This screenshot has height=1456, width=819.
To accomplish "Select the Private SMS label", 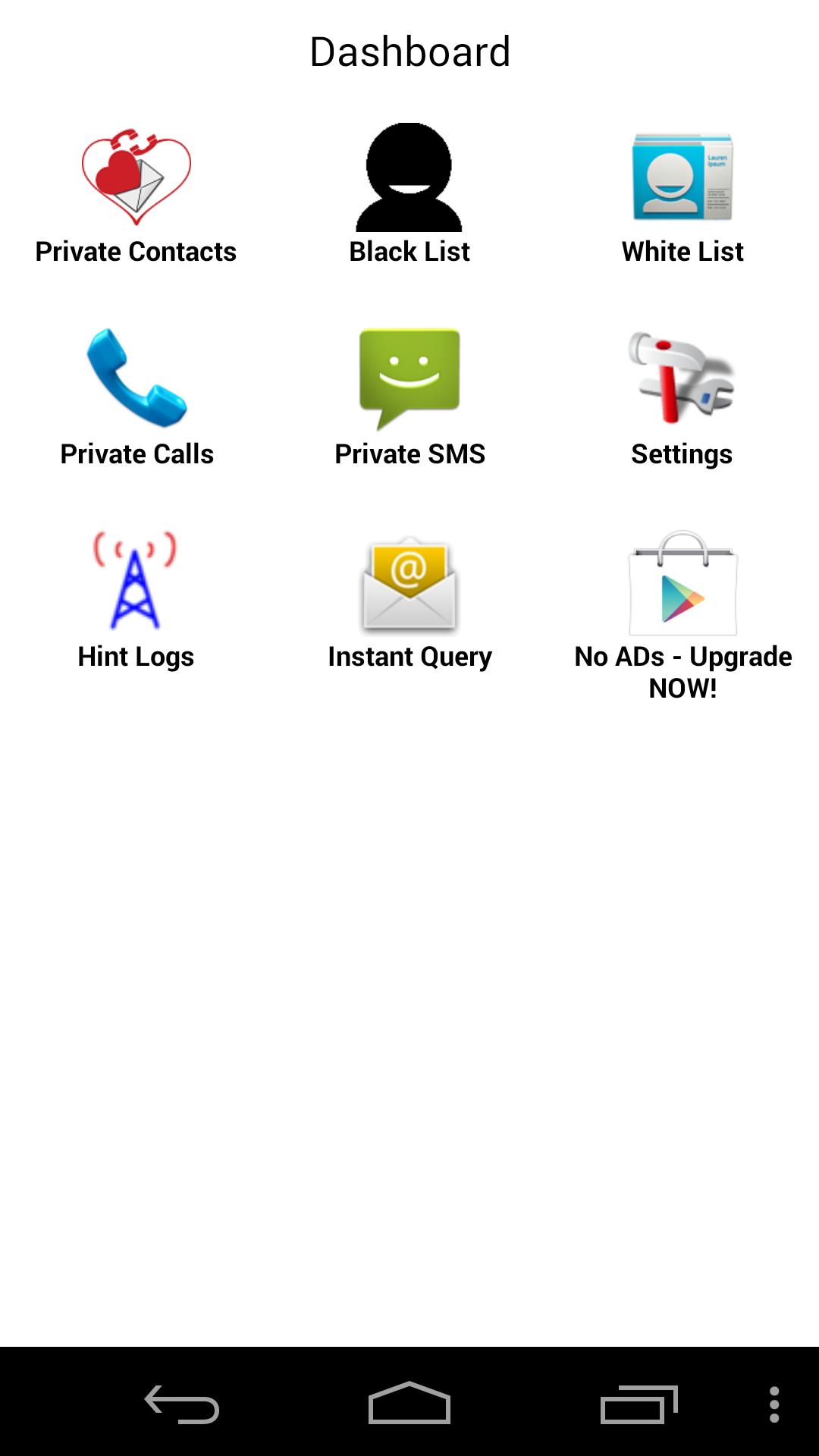I will point(409,454).
